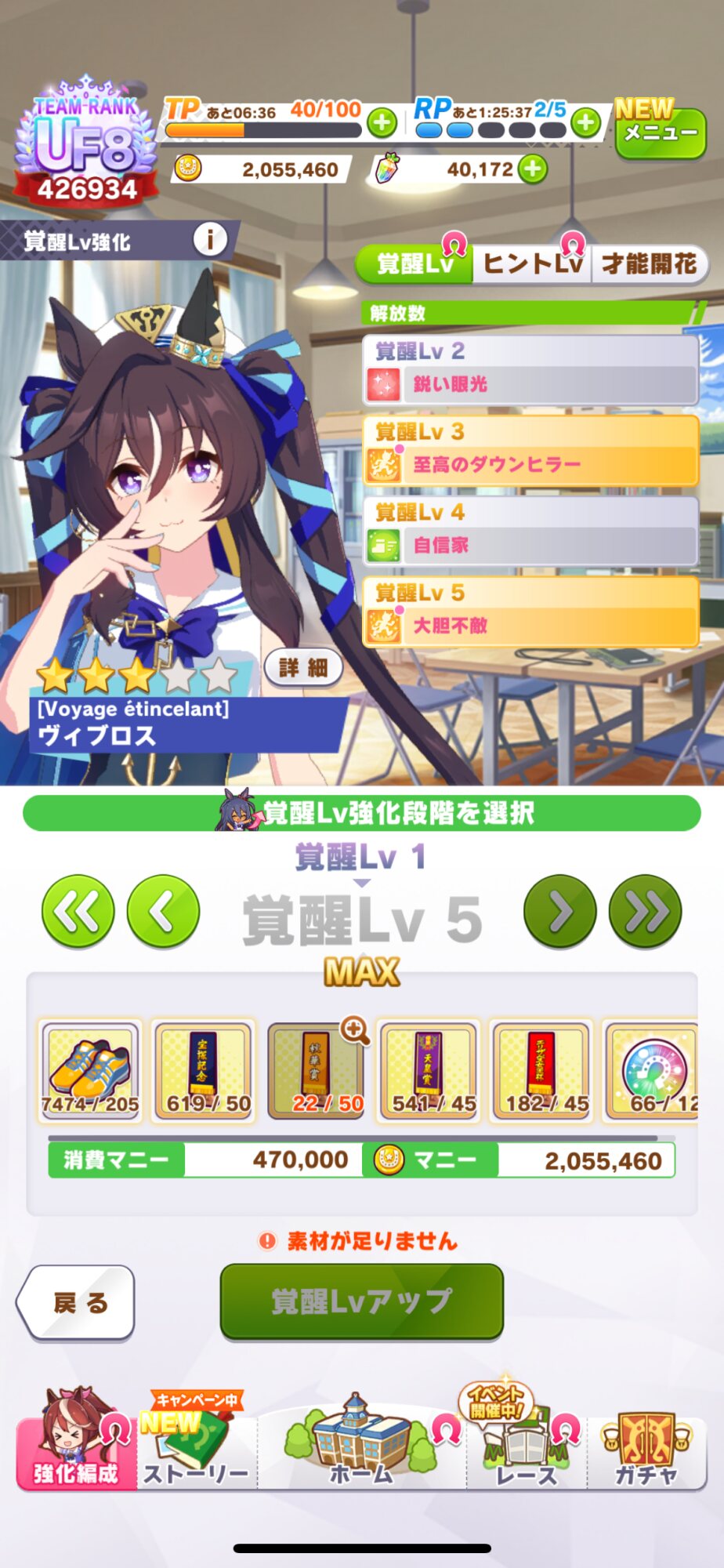Open the 覚醒Lv強化 info icon

(x=209, y=239)
